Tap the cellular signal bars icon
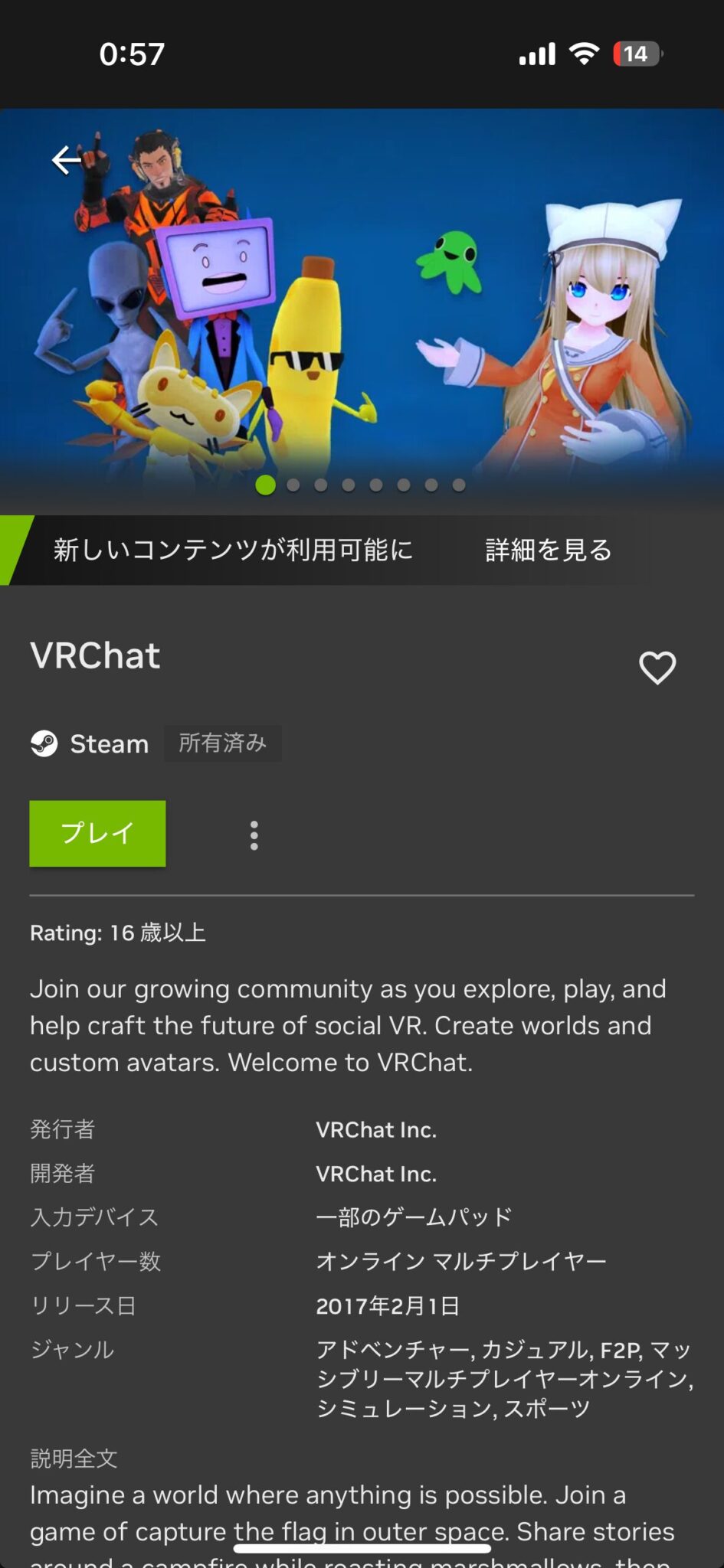The height and width of the screenshot is (1568, 724). 536,53
